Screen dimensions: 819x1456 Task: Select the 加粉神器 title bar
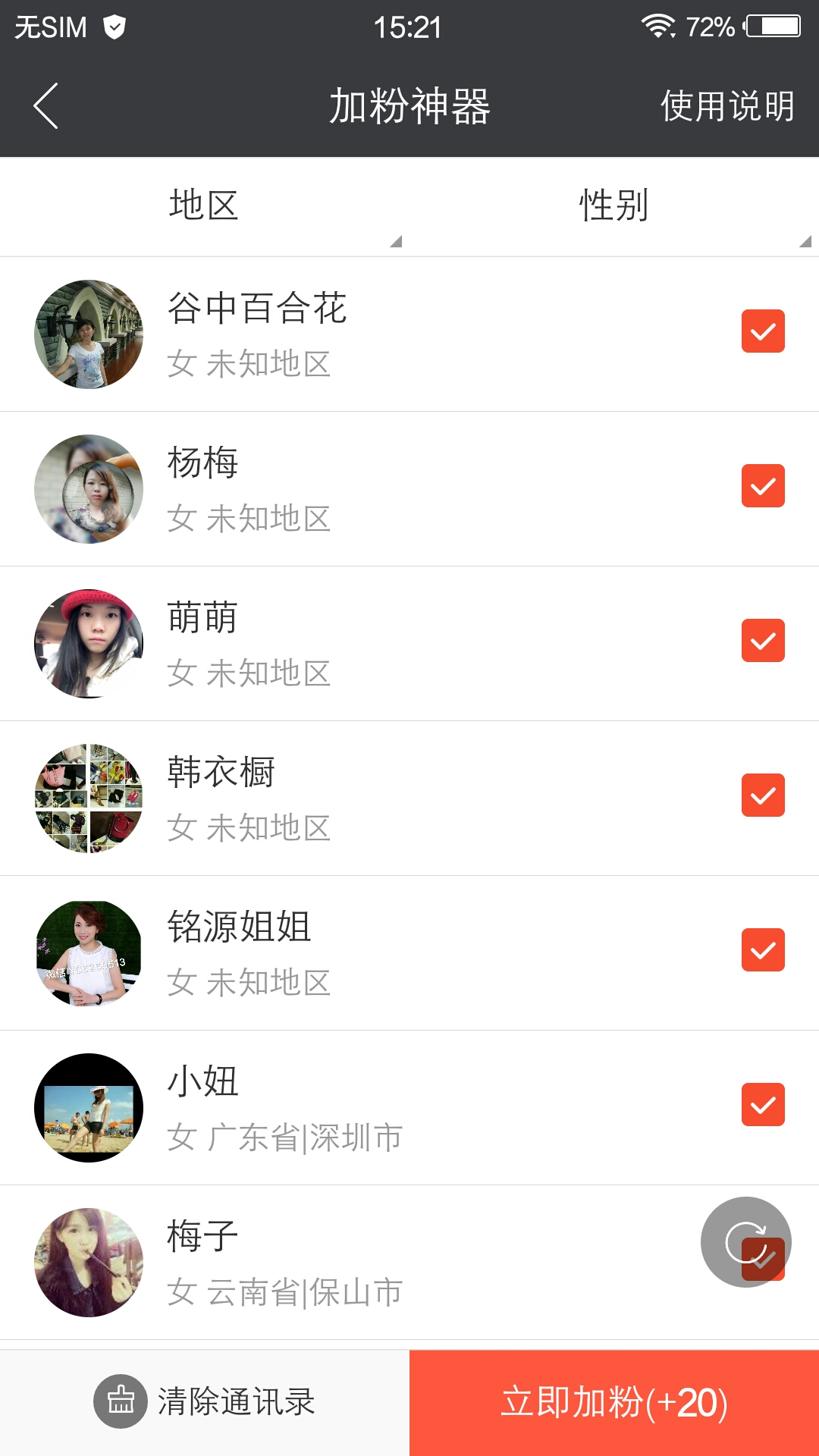(x=409, y=106)
